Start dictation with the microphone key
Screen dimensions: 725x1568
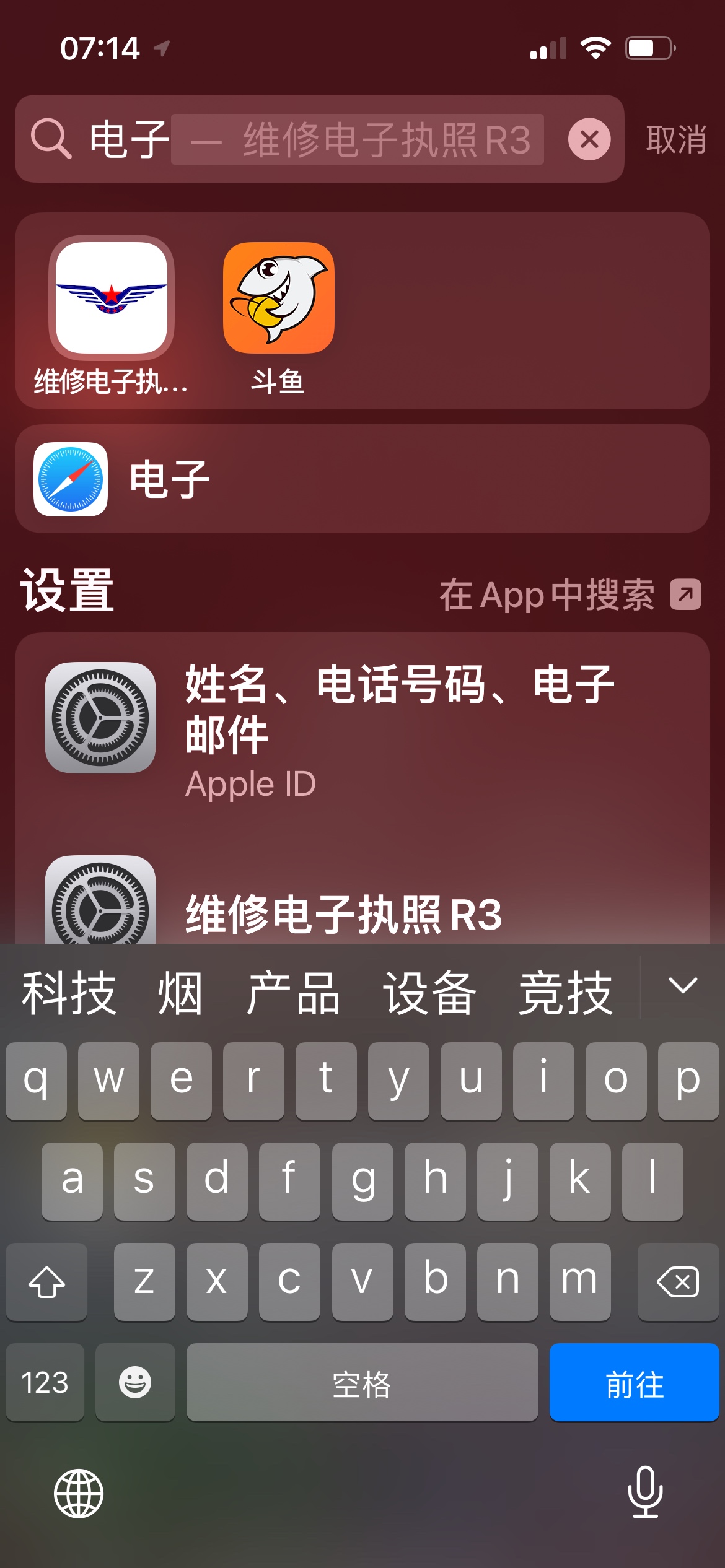(x=645, y=1492)
